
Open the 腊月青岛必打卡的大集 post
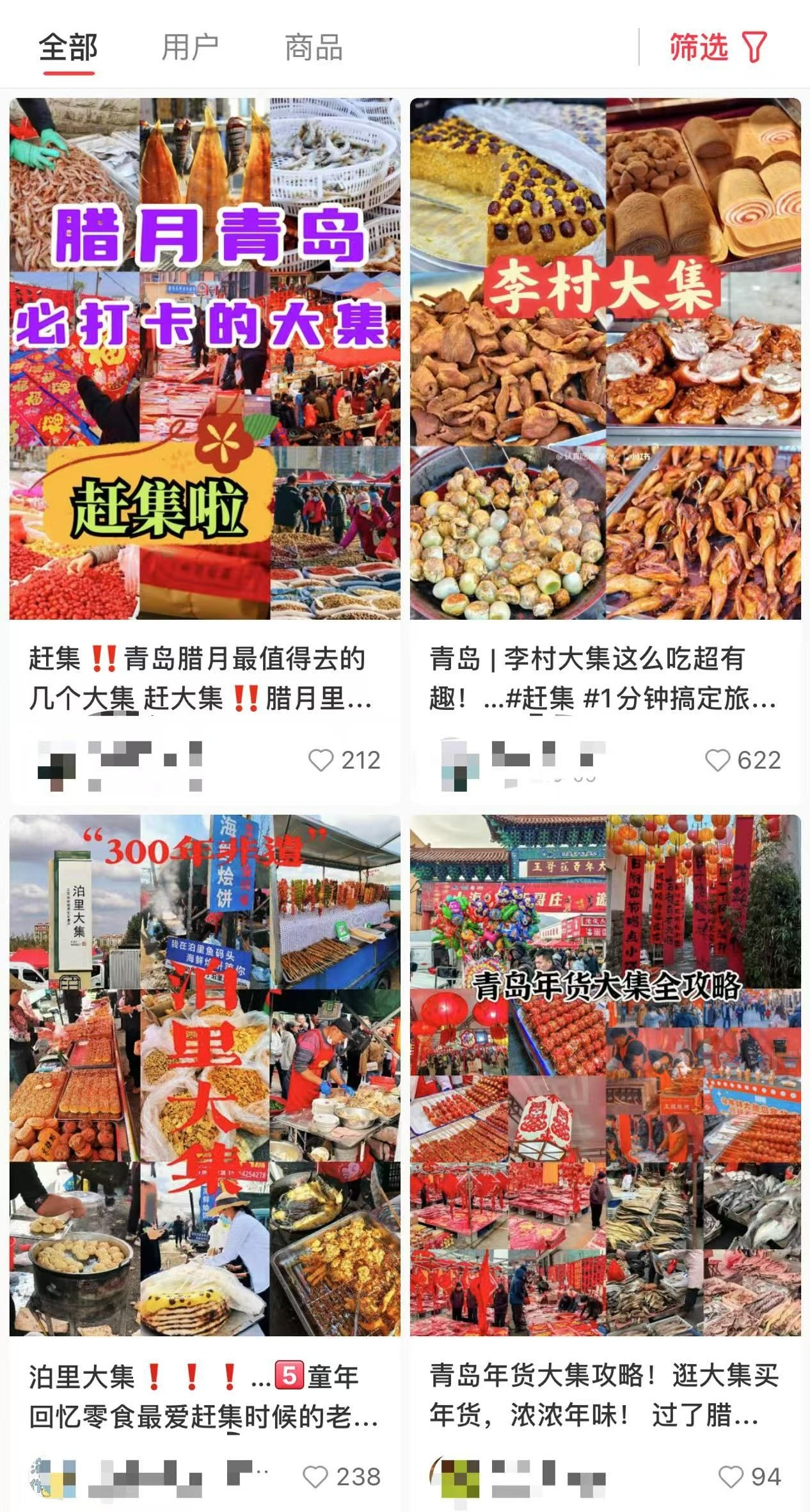click(x=205, y=358)
